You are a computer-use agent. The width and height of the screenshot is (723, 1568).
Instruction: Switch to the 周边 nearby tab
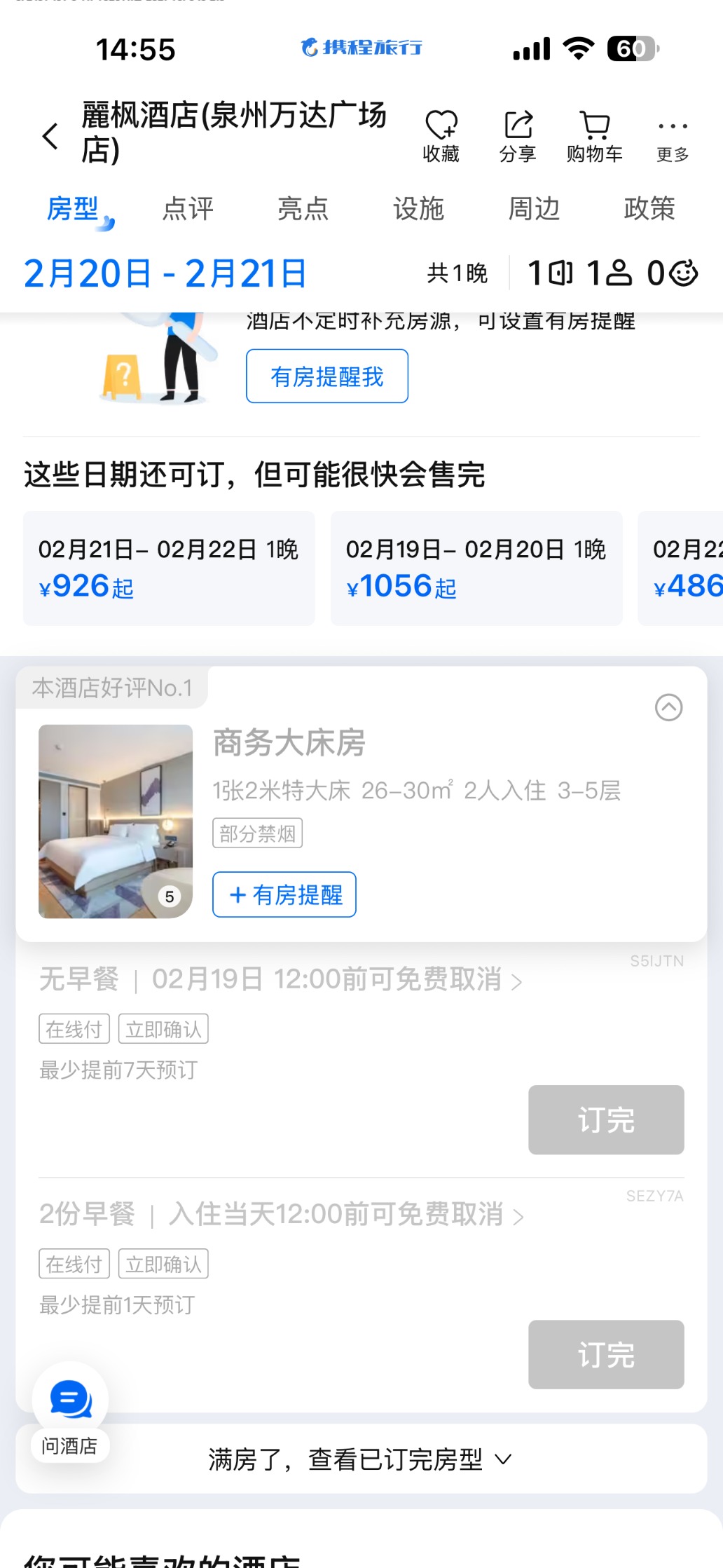click(x=534, y=209)
